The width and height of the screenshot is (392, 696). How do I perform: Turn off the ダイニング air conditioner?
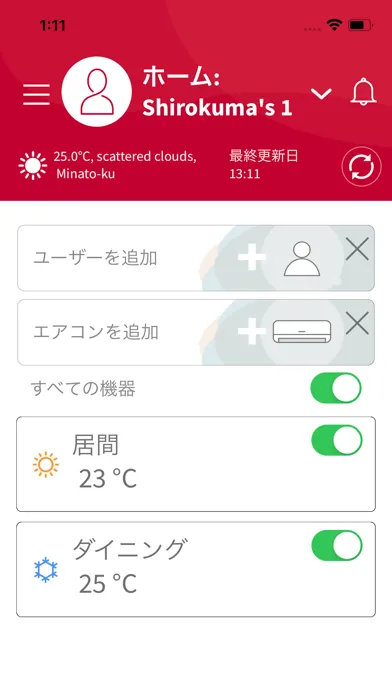337,546
